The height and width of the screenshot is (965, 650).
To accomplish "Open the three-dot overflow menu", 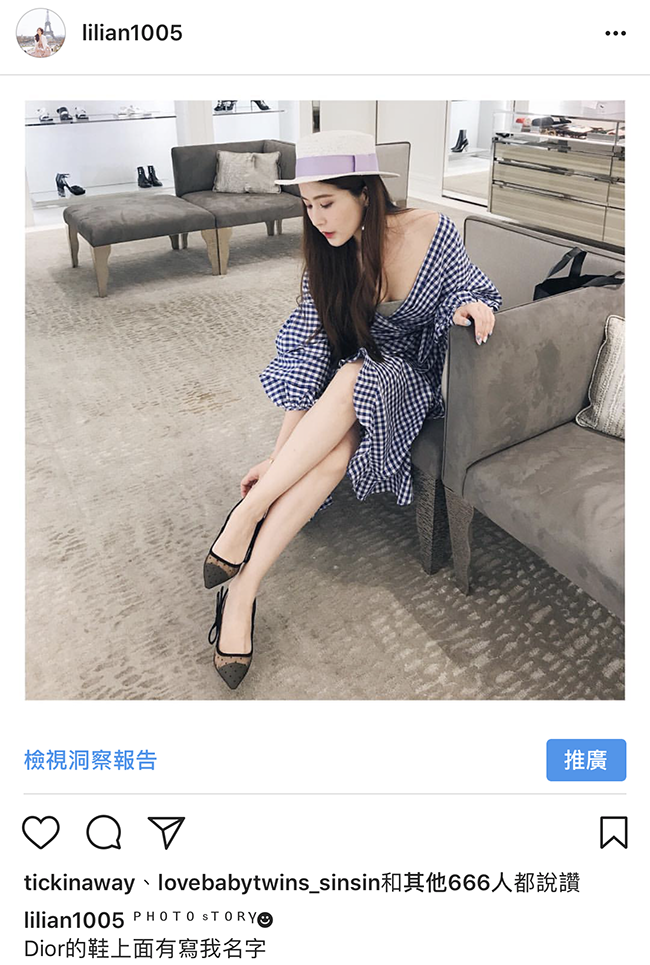I will click(x=615, y=33).
